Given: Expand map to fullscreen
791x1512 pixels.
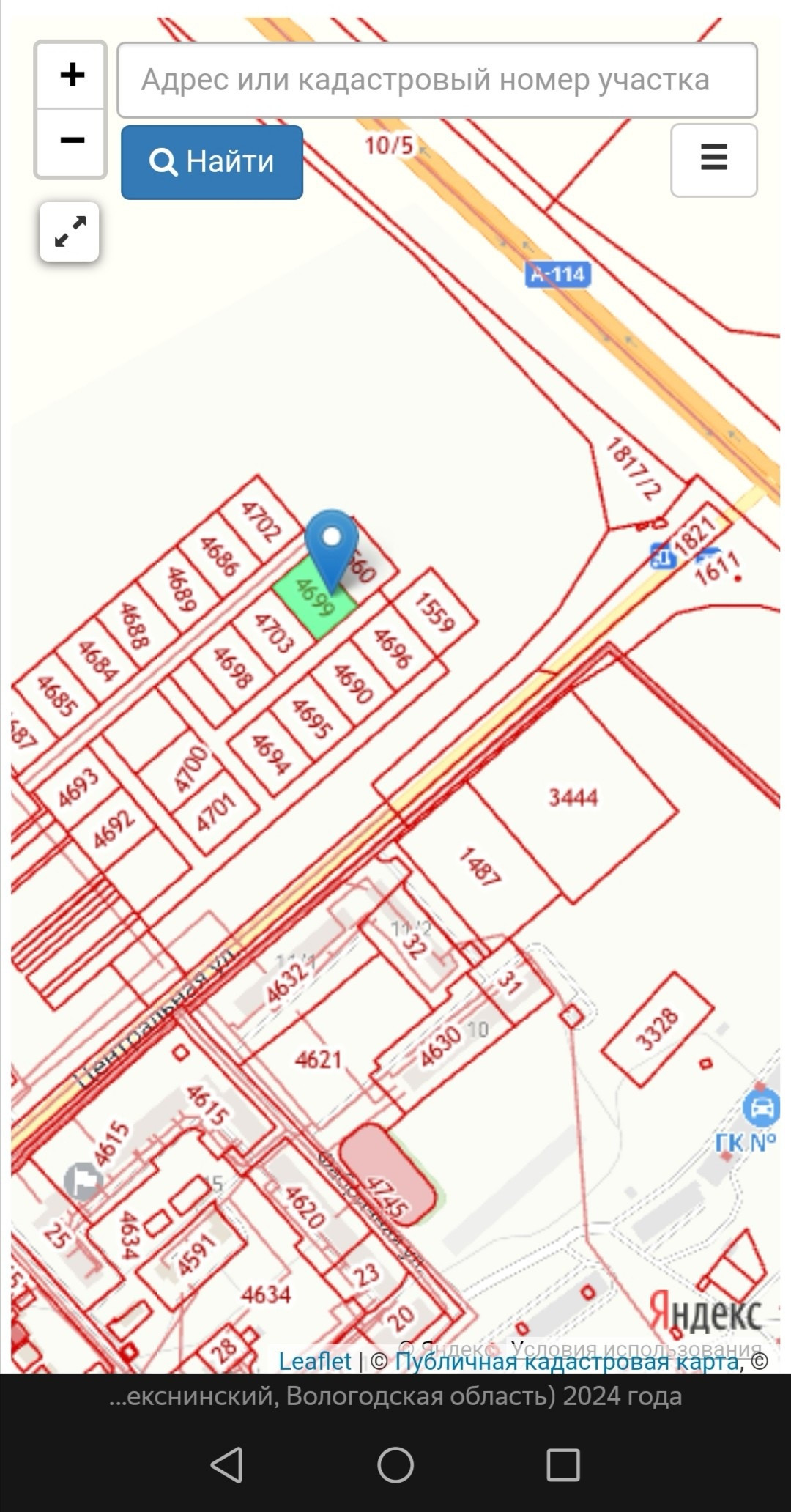Looking at the screenshot, I should click(x=70, y=231).
